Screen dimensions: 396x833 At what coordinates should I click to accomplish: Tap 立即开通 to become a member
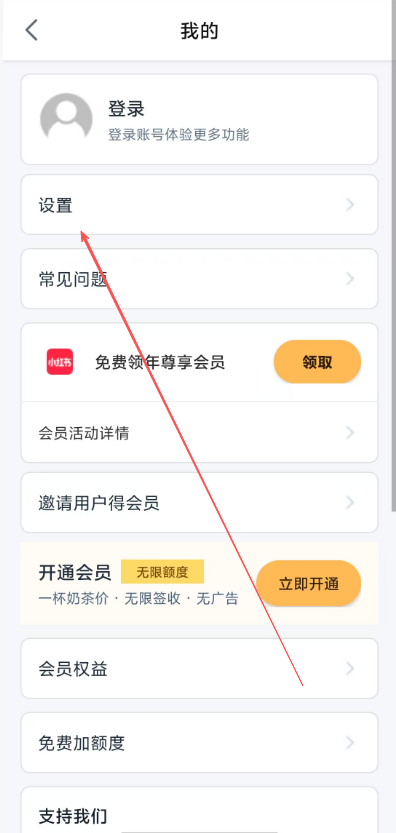(308, 583)
